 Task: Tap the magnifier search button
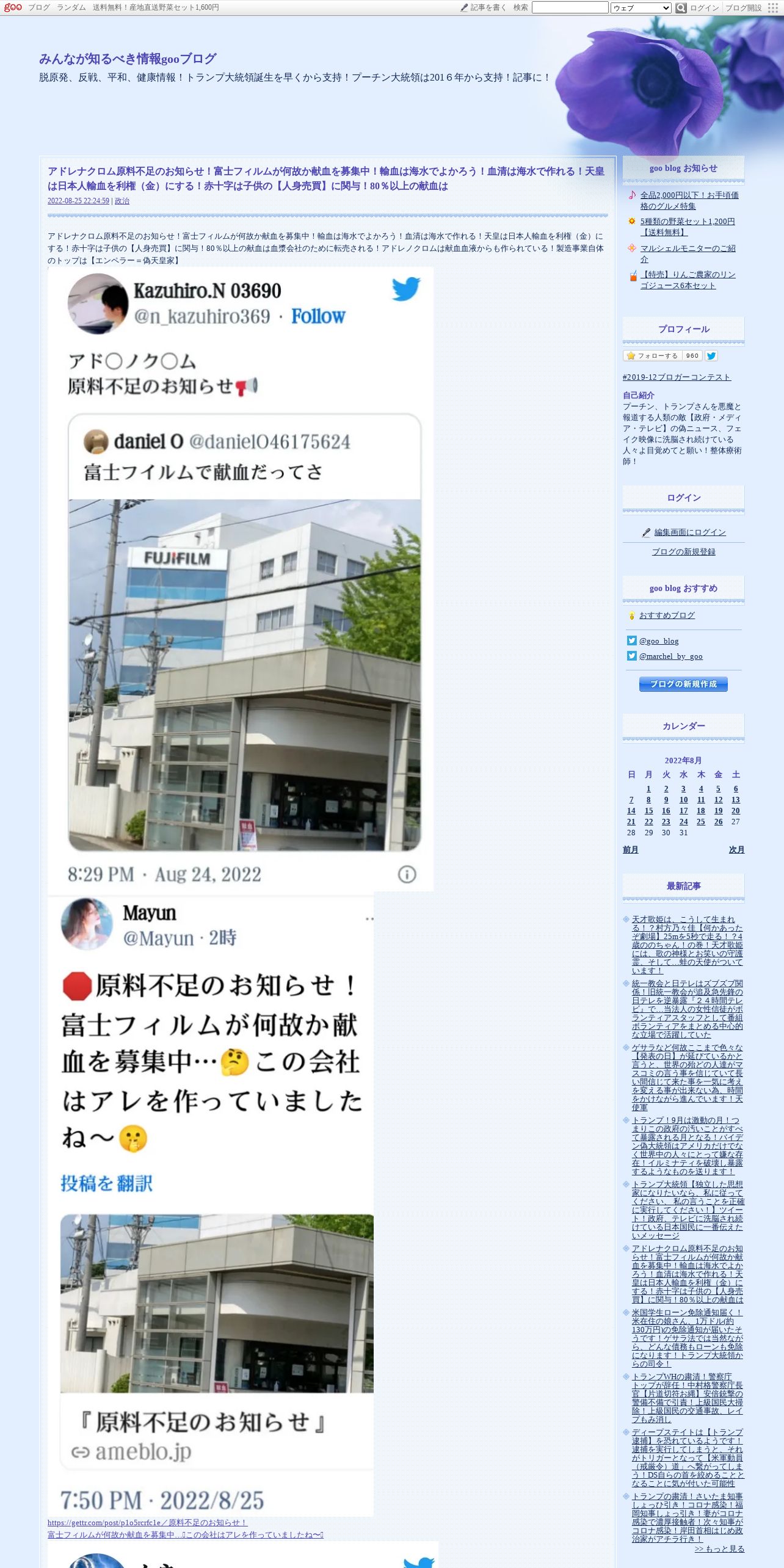pyautogui.click(x=681, y=8)
